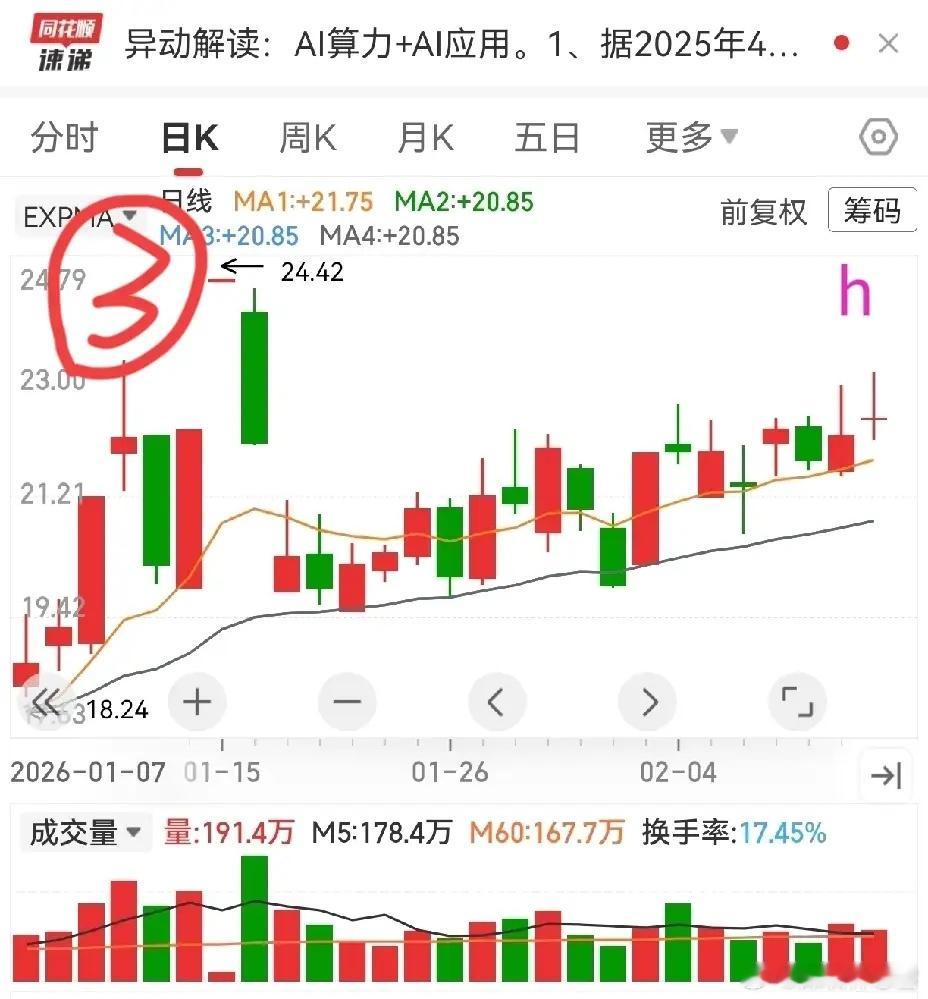Select the 五日 tab

547,137
